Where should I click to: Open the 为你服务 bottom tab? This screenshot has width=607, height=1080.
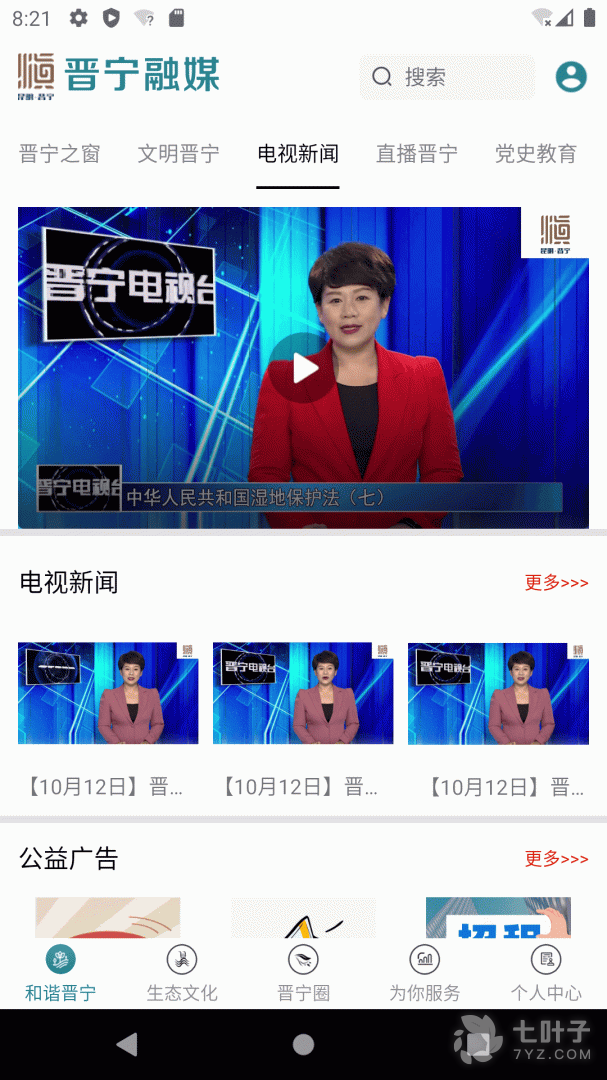click(425, 974)
